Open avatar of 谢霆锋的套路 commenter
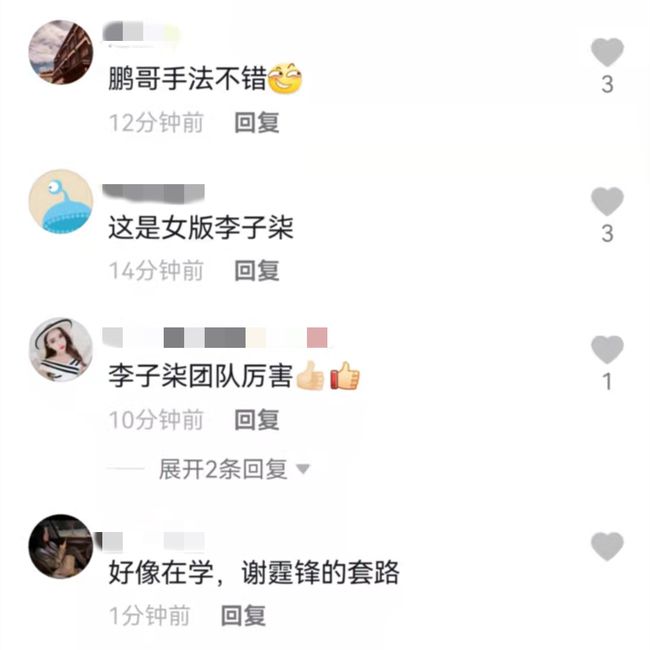The image size is (650, 650). 60,546
